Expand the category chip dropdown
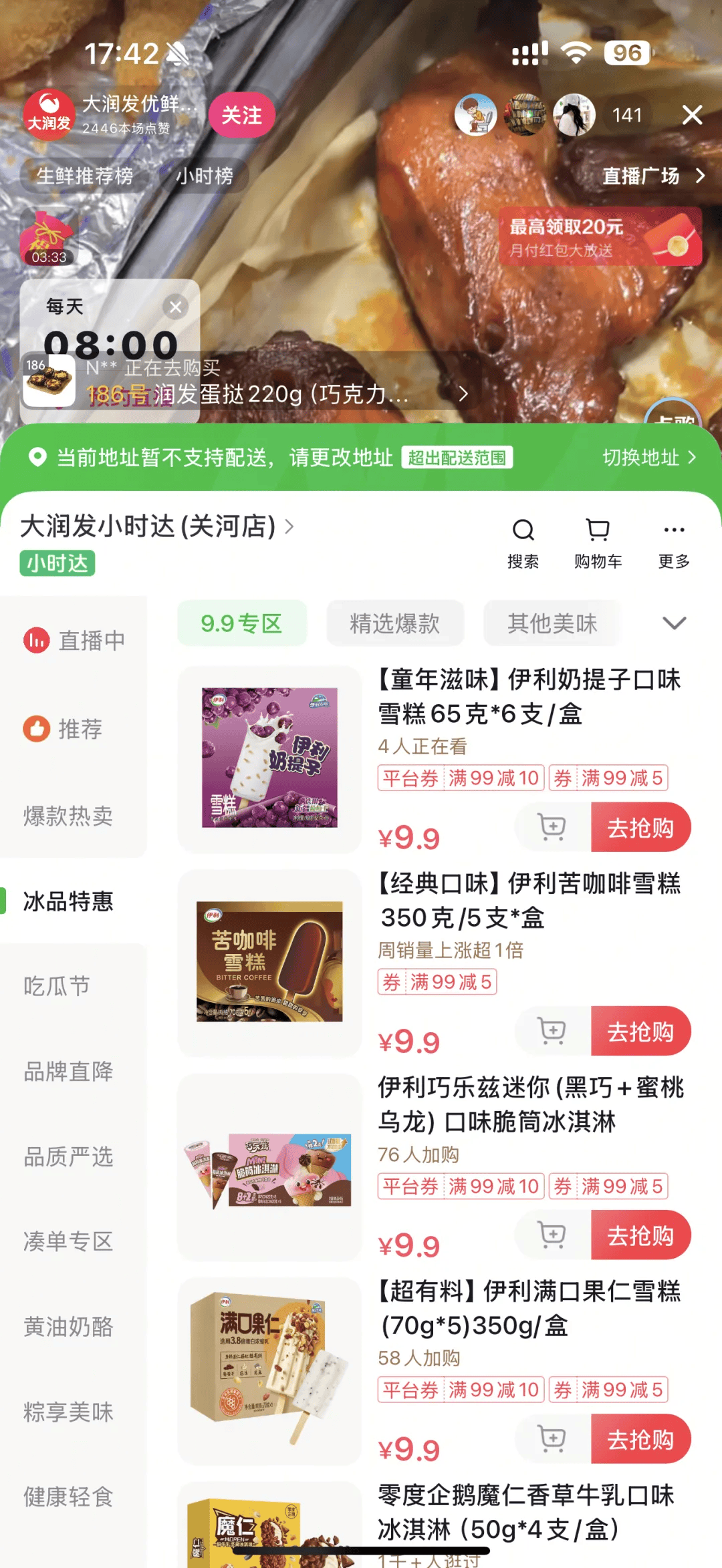This screenshot has width=722, height=1568. [674, 623]
